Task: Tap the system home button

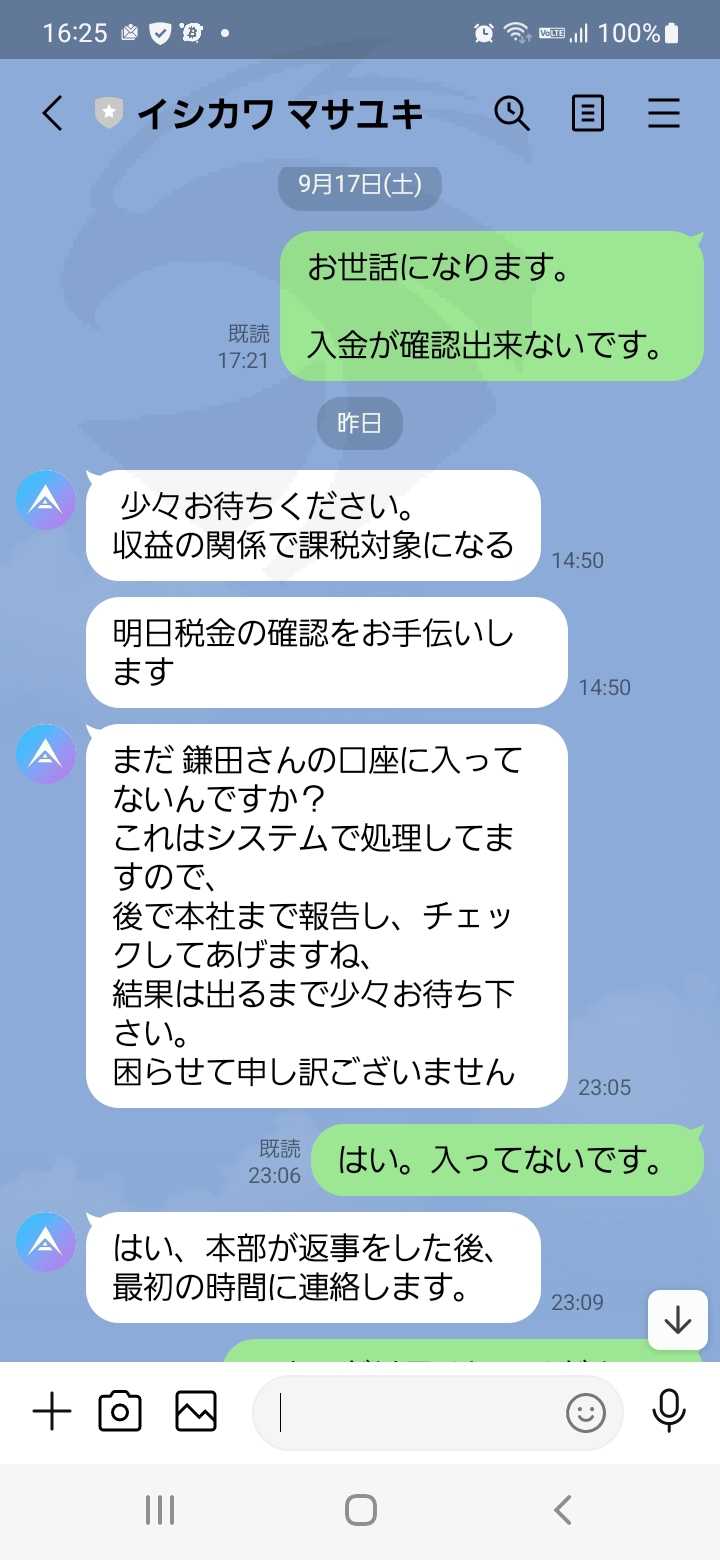Action: (360, 1510)
